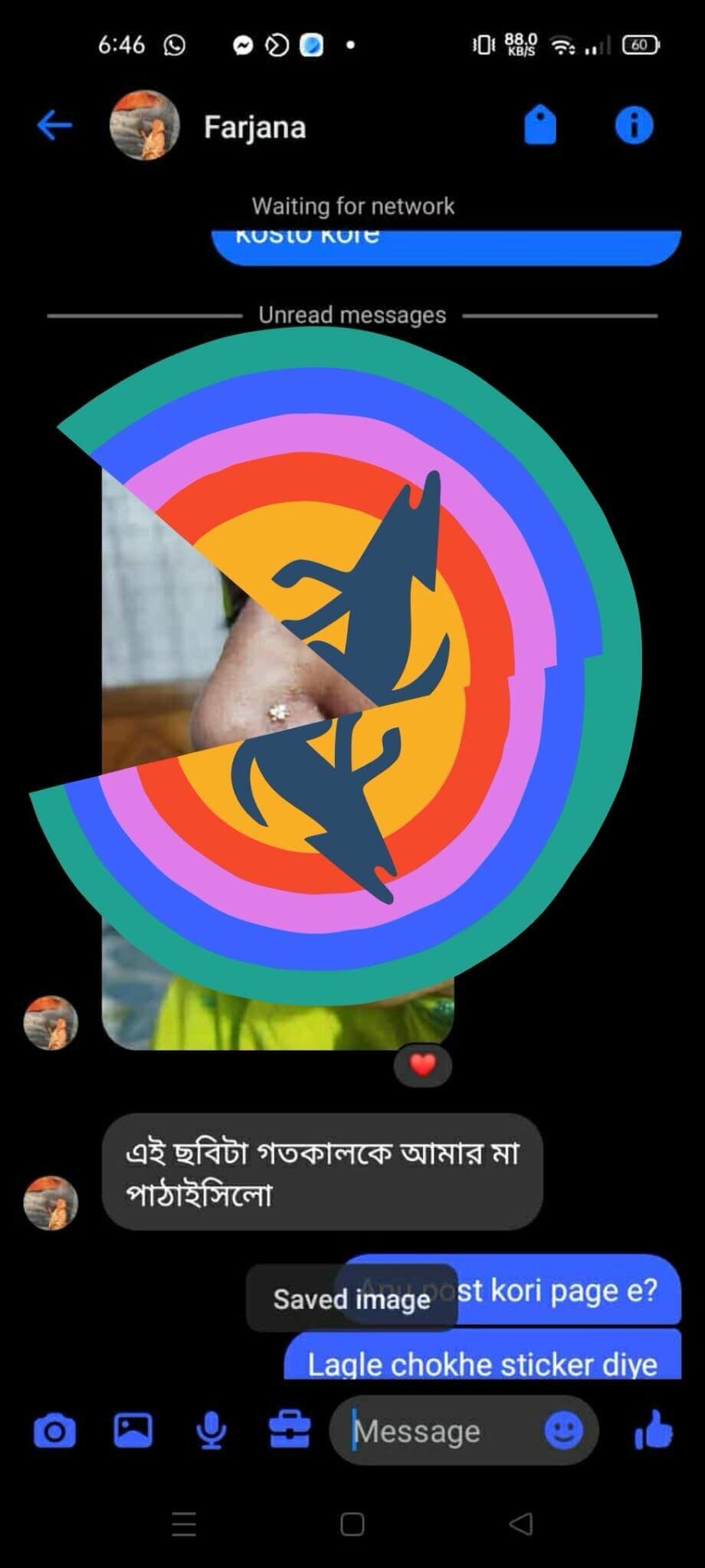Viewport: 705px width, 1568px height.
Task: Open the gallery image picker
Action: [x=133, y=1430]
